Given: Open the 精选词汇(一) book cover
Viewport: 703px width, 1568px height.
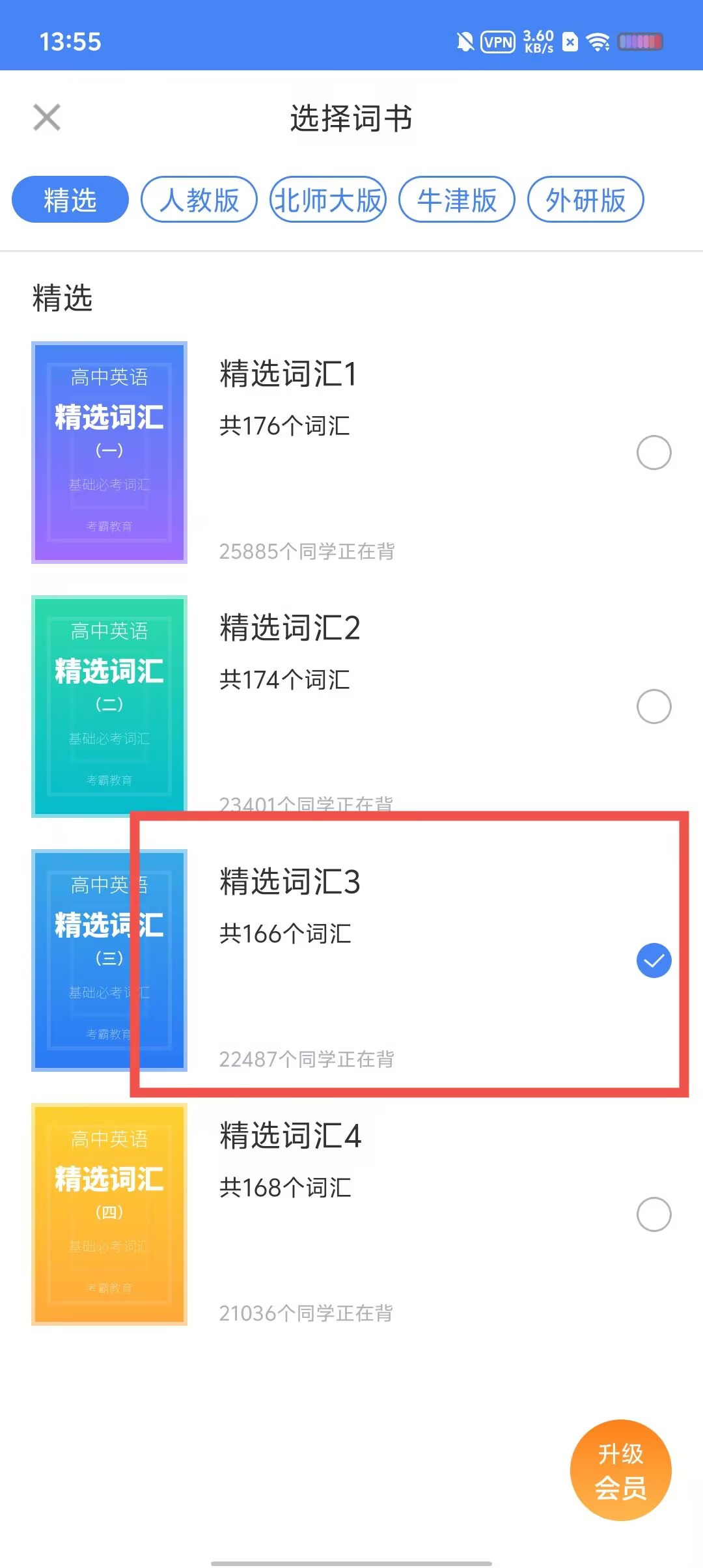Looking at the screenshot, I should pyautogui.click(x=109, y=453).
